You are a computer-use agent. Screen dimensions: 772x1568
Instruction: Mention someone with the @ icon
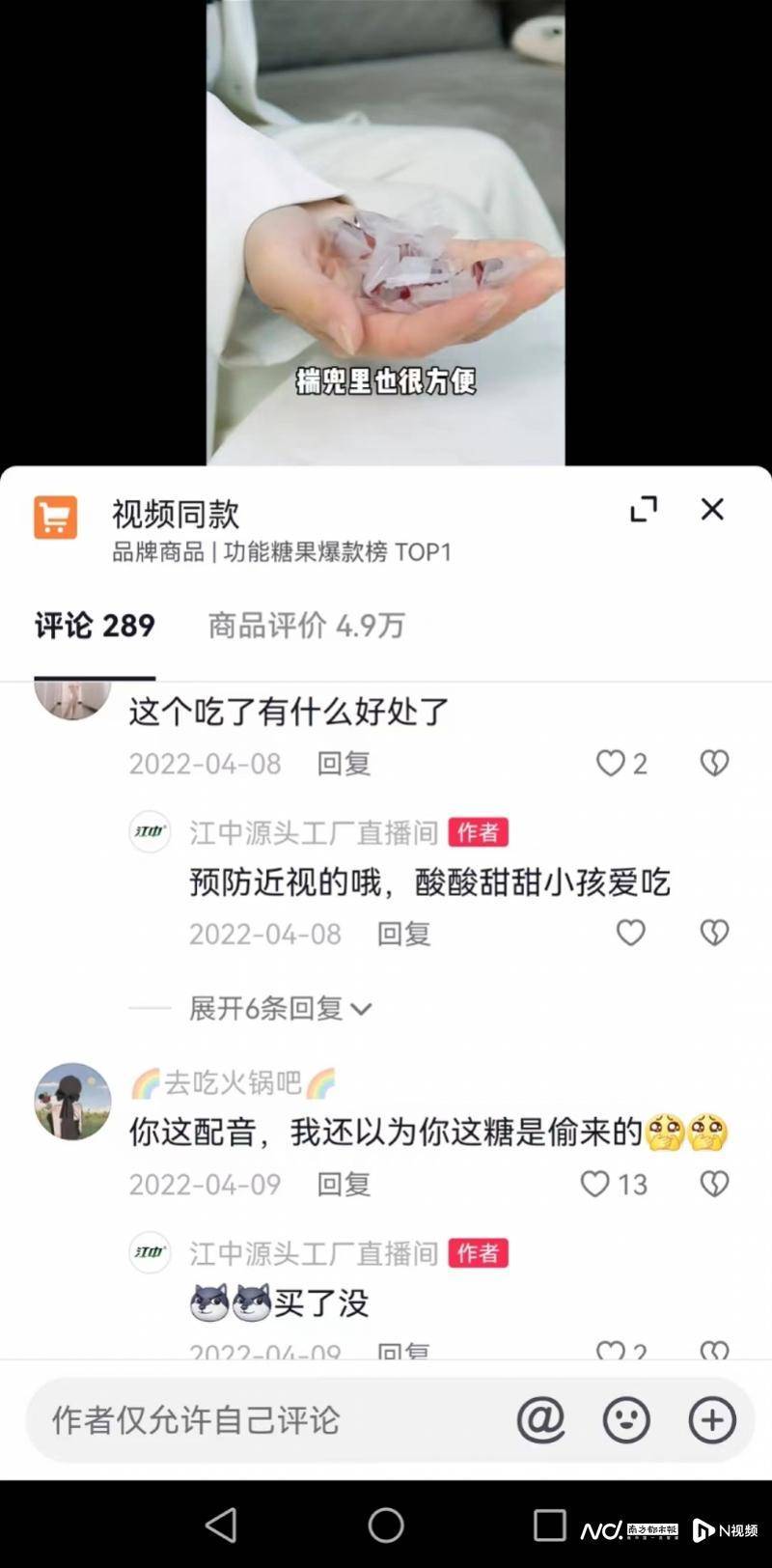540,1420
